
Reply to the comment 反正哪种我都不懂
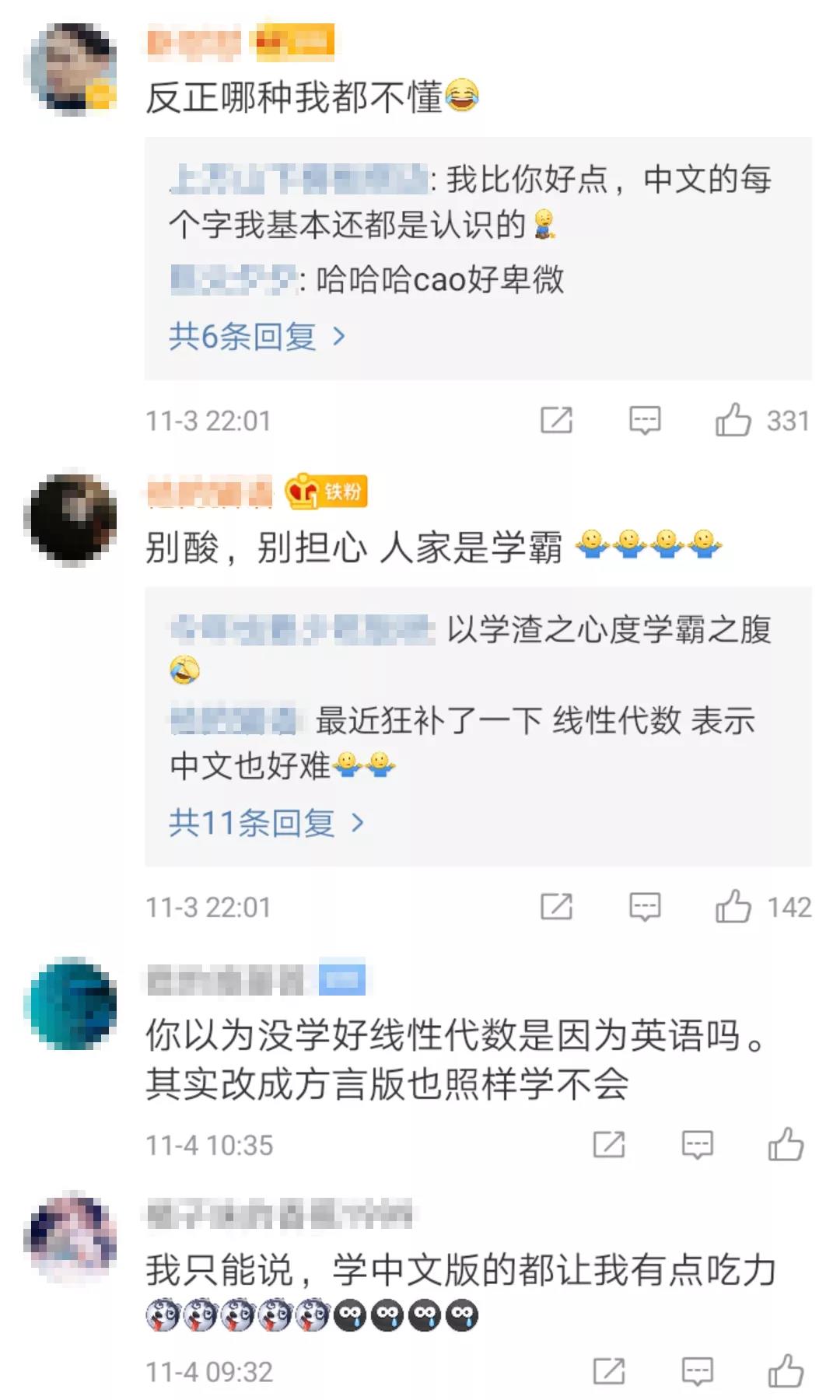click(x=645, y=421)
